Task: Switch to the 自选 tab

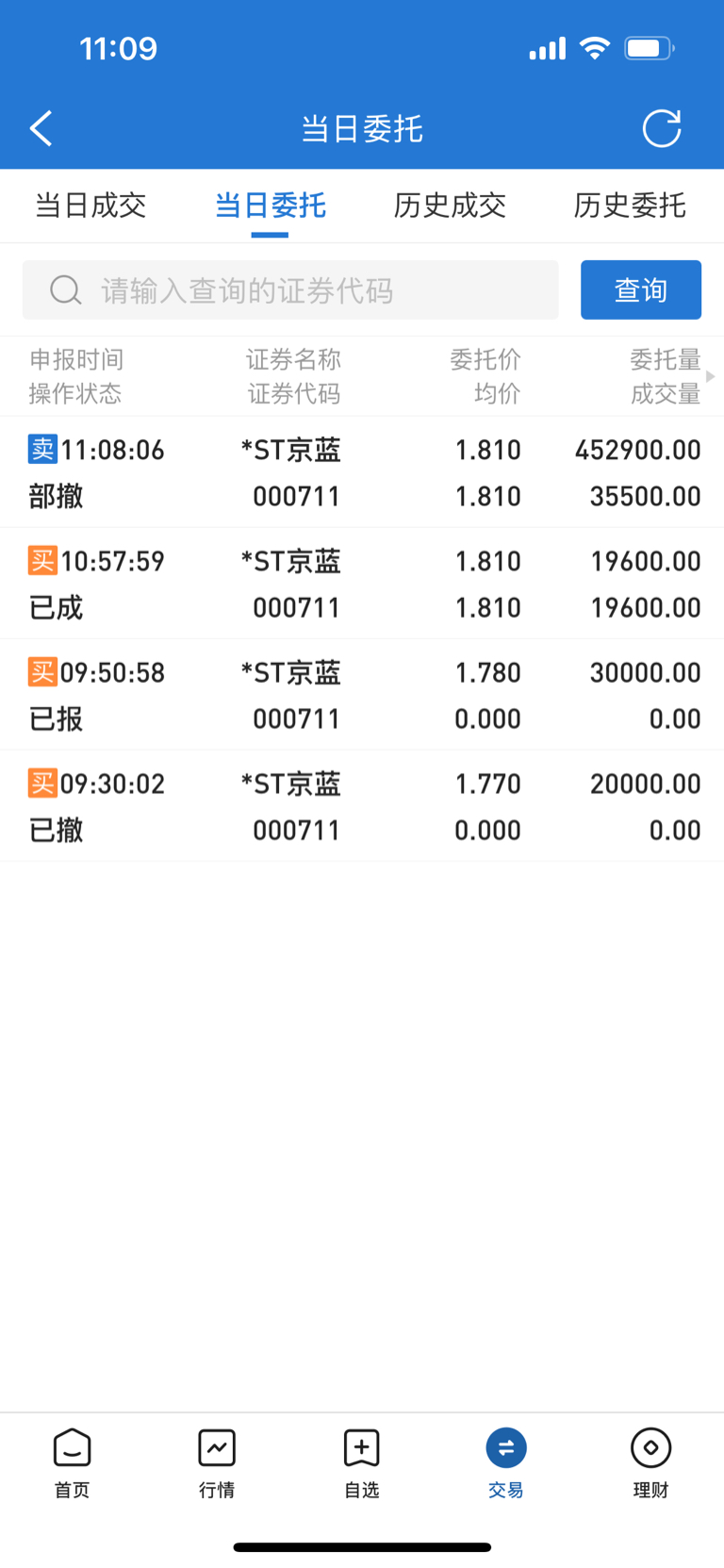Action: coord(362,1463)
